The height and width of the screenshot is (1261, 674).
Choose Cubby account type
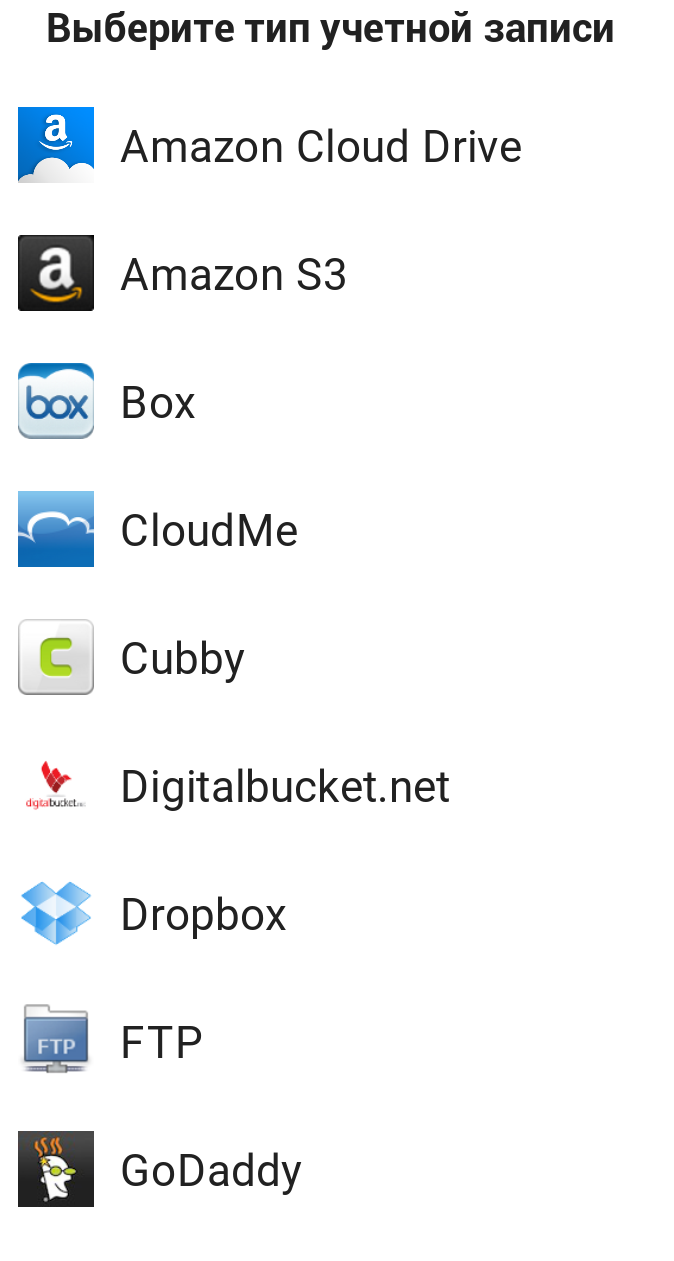[x=337, y=657]
